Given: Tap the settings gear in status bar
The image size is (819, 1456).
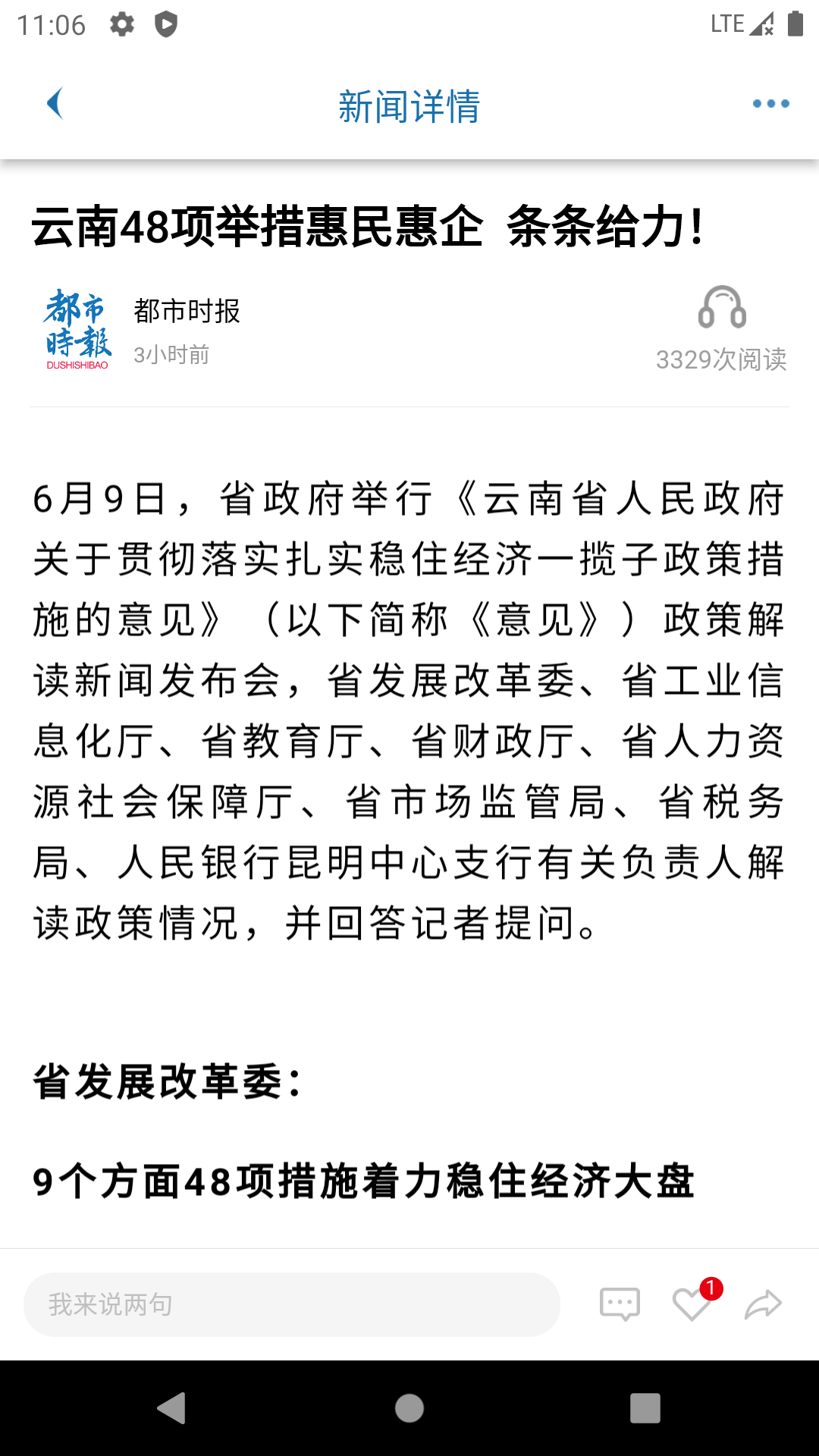Looking at the screenshot, I should coord(123,23).
